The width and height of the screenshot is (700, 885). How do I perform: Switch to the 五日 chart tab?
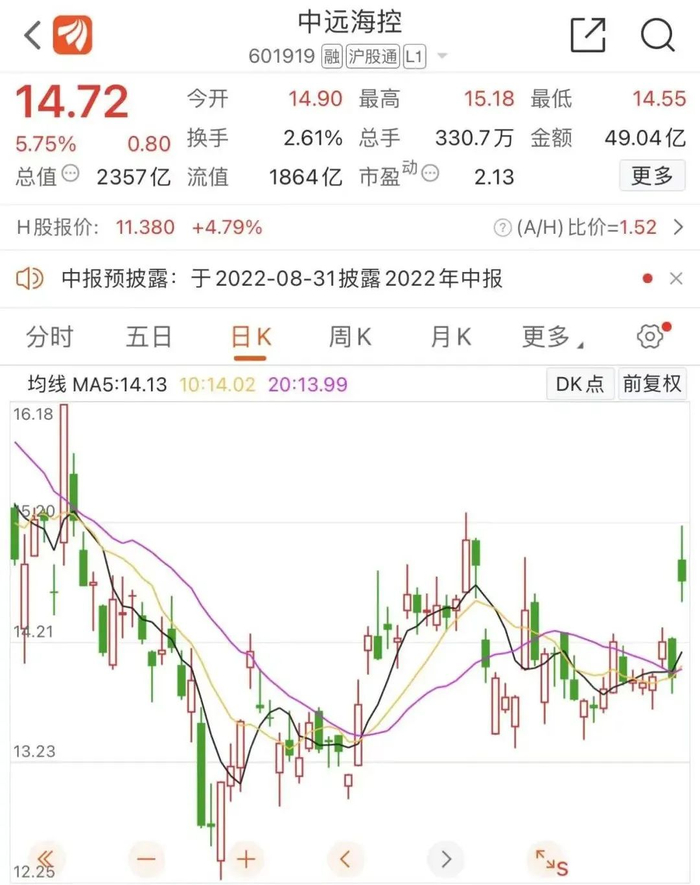pos(150,337)
